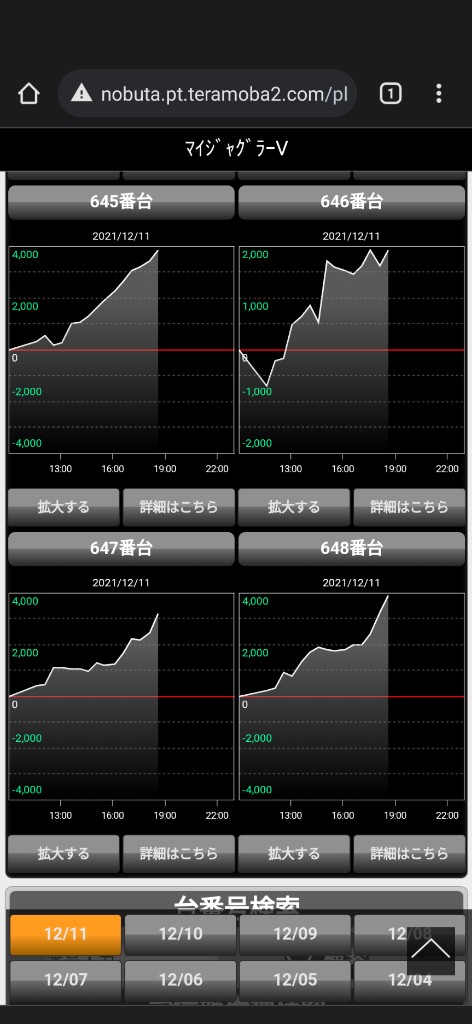Screen dimensions: 472x1024
Task: Select the 12/10 date tab
Action: pos(180,935)
